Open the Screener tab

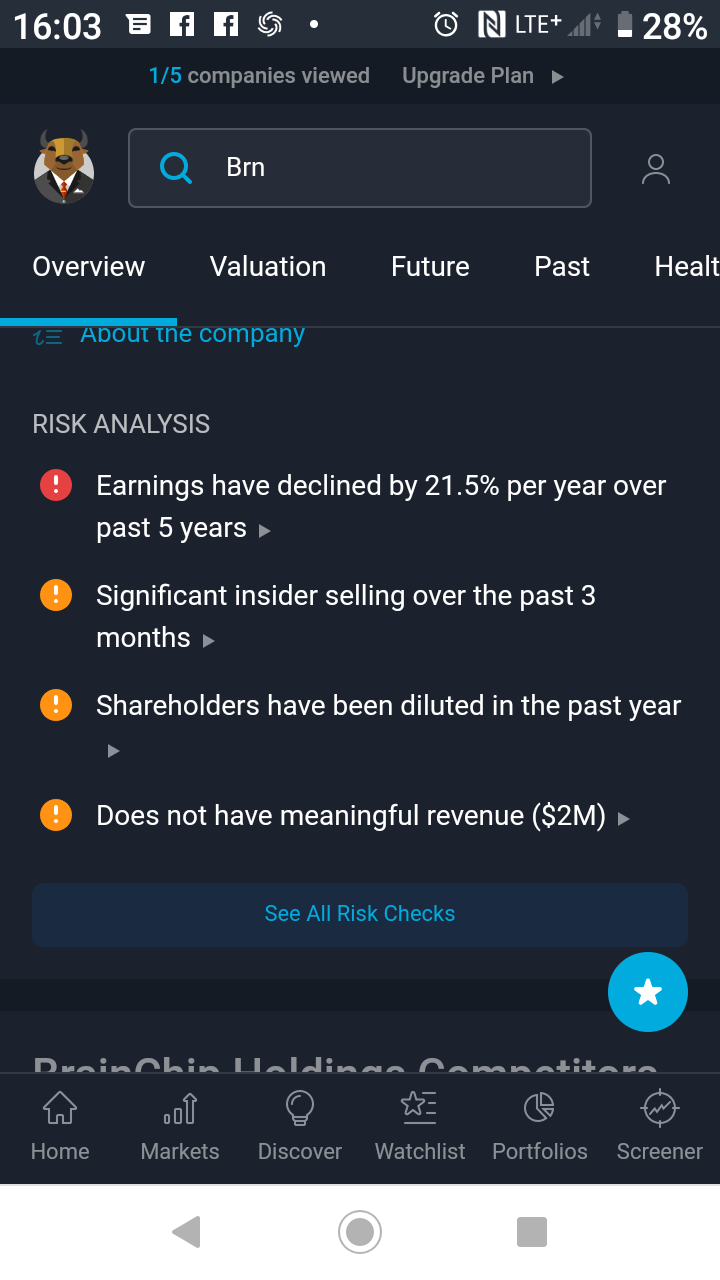coord(660,1125)
